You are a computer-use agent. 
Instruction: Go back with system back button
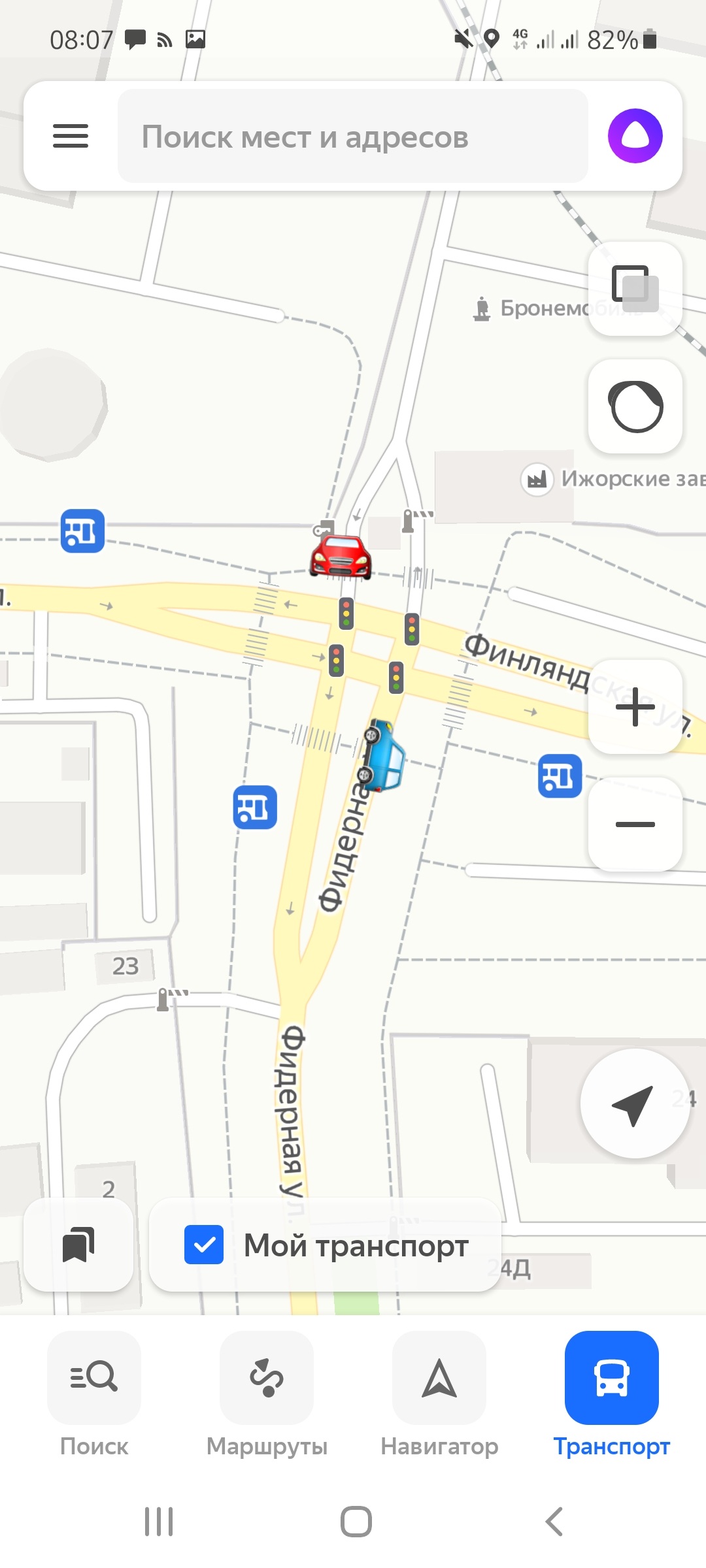[x=554, y=1522]
